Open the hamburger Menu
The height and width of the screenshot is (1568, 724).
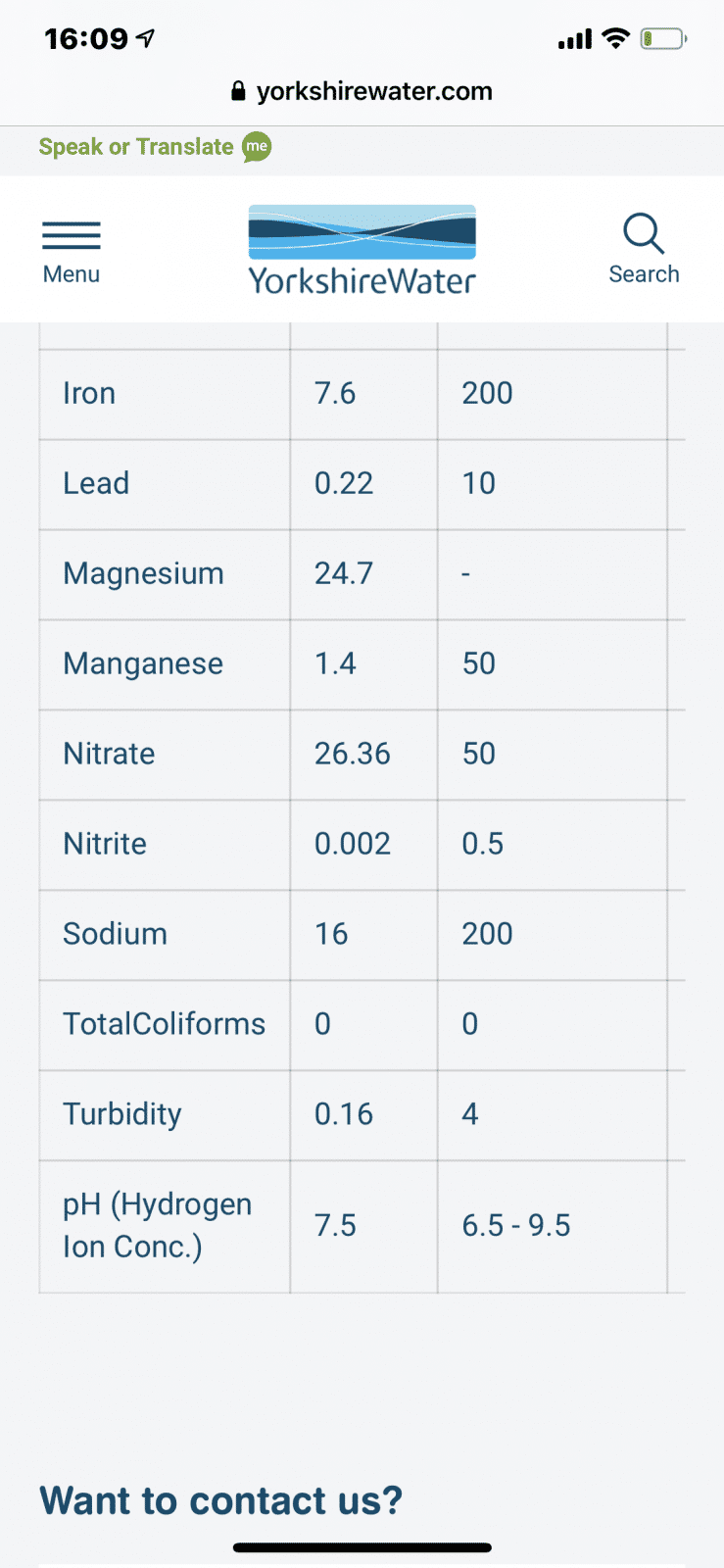coord(72,253)
